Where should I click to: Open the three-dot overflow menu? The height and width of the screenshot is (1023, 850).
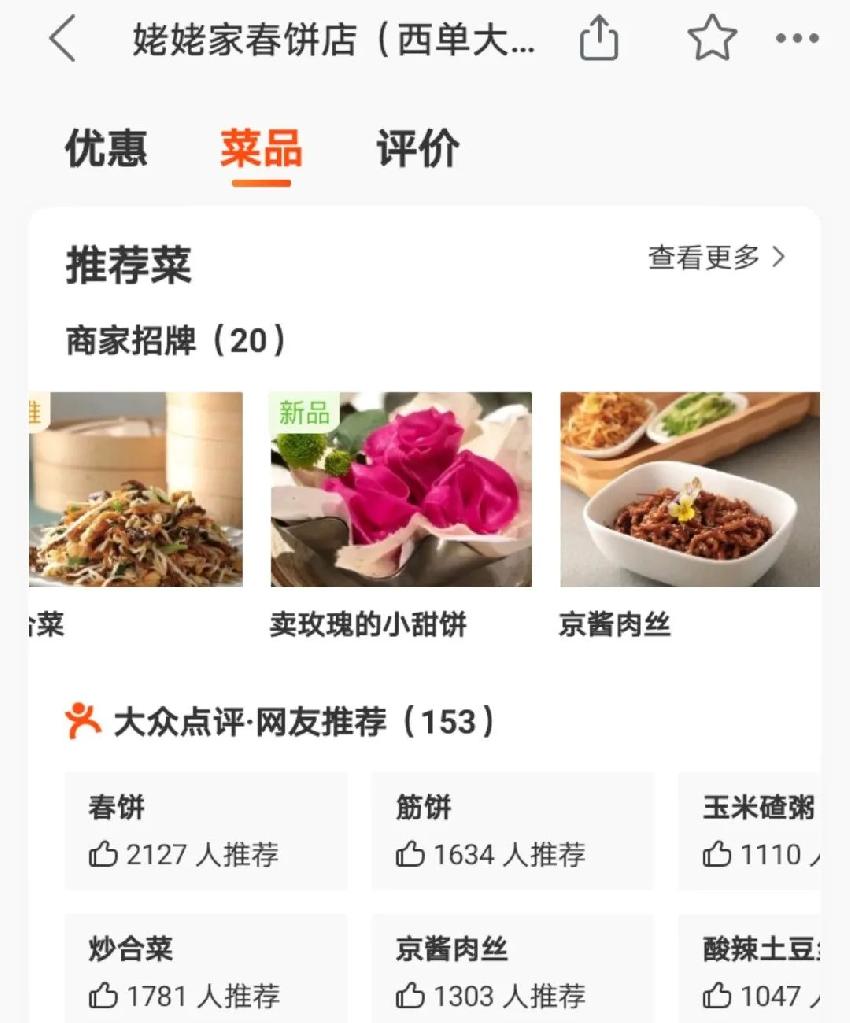(x=797, y=40)
